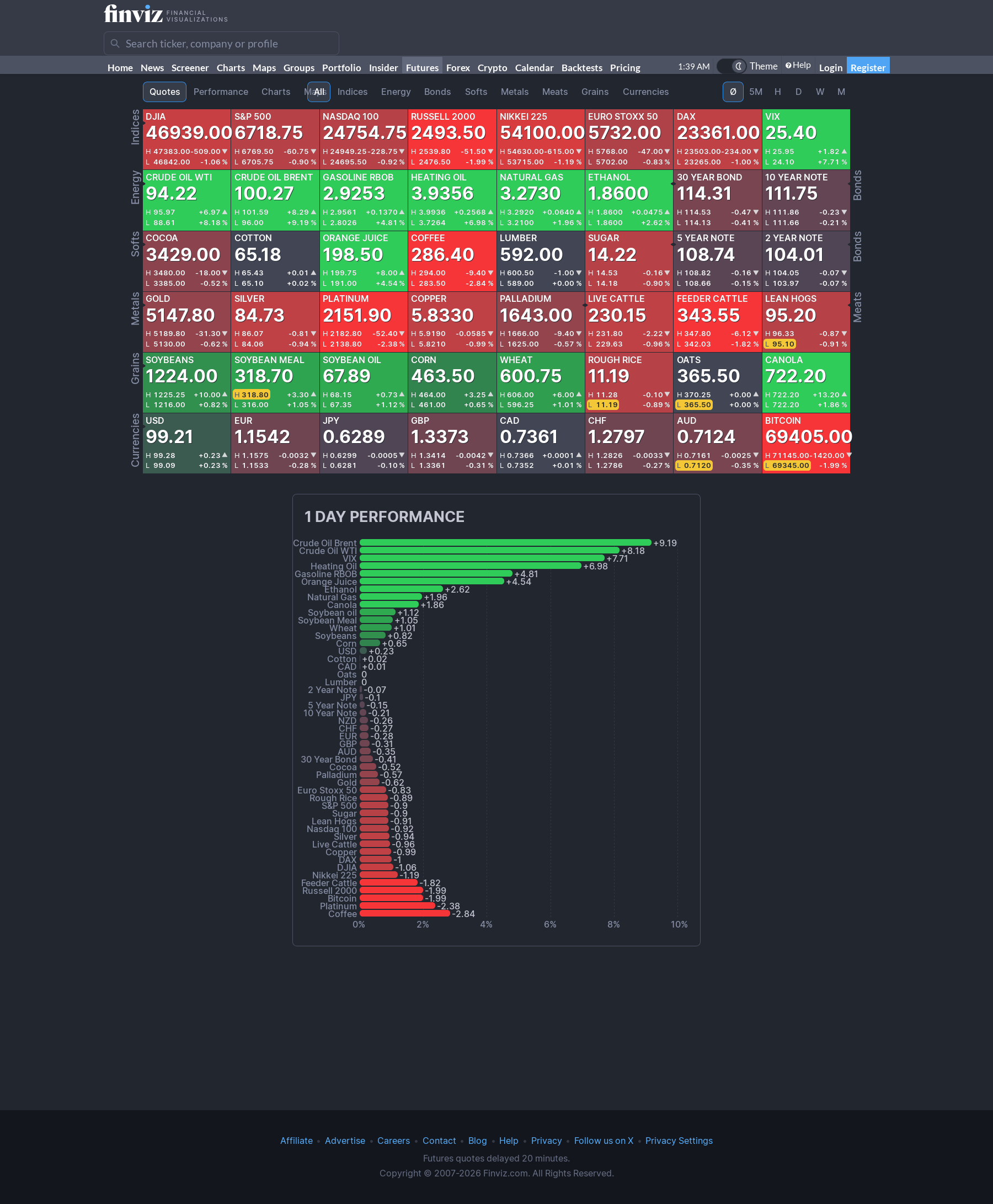The height and width of the screenshot is (1204, 993).
Task: Select the W weekly timeframe
Action: [820, 92]
